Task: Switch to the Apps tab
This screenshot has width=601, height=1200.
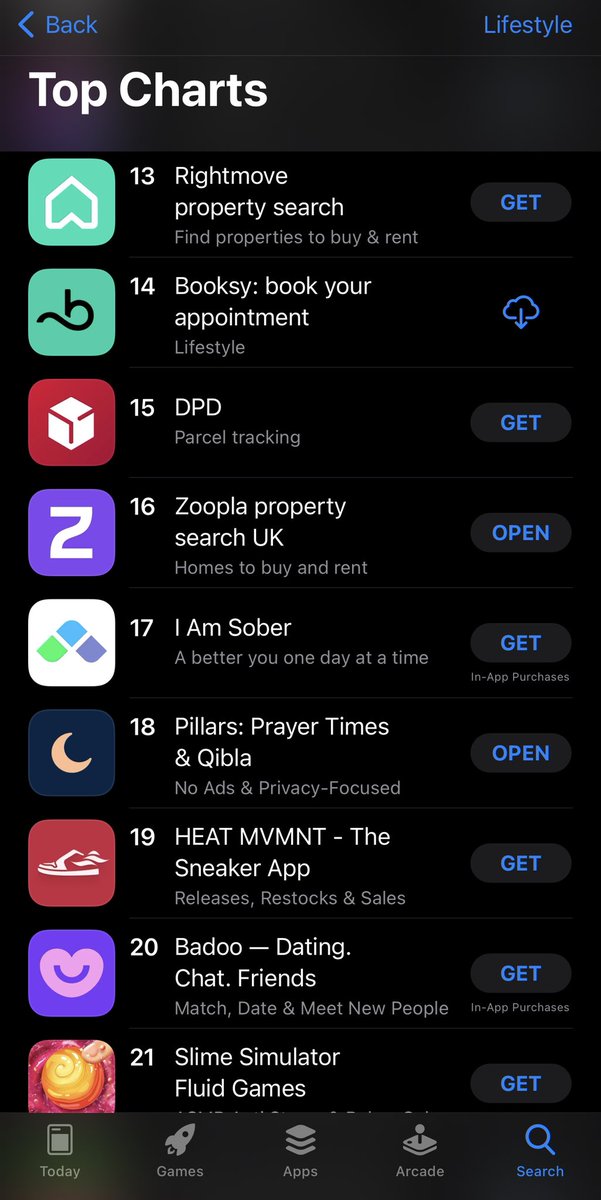Action: point(300,1149)
